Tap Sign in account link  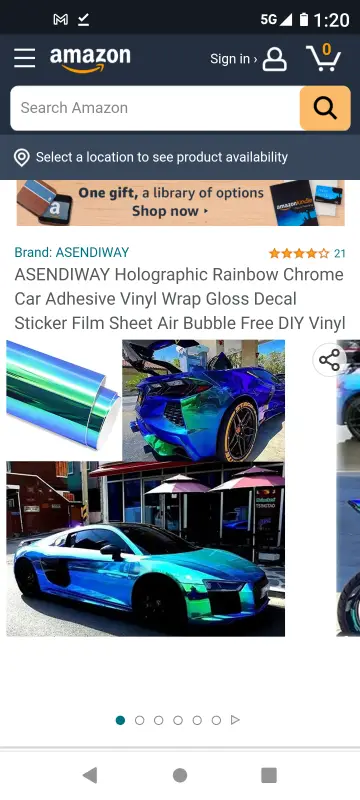pos(248,59)
